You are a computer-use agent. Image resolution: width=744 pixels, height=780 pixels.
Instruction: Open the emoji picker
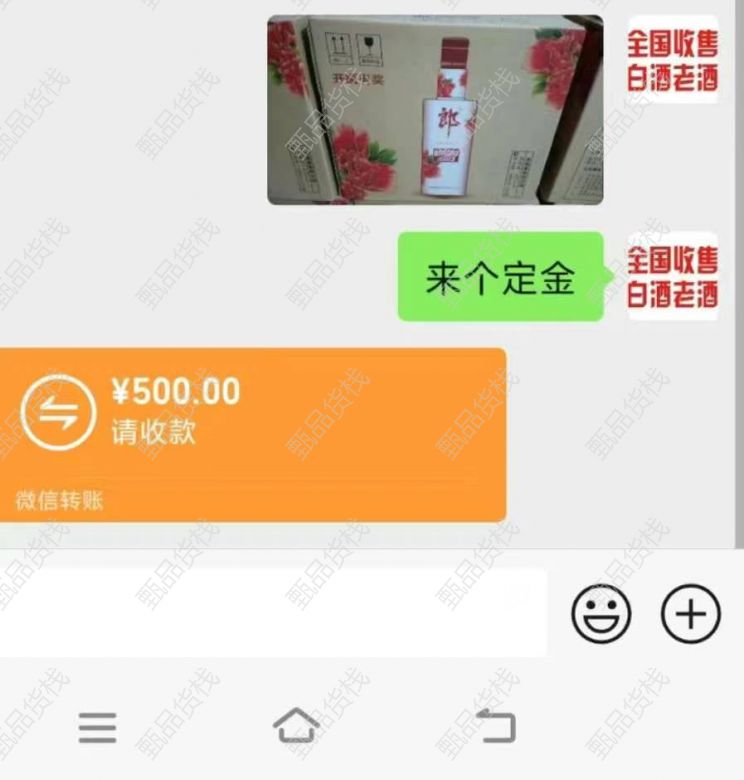point(601,613)
